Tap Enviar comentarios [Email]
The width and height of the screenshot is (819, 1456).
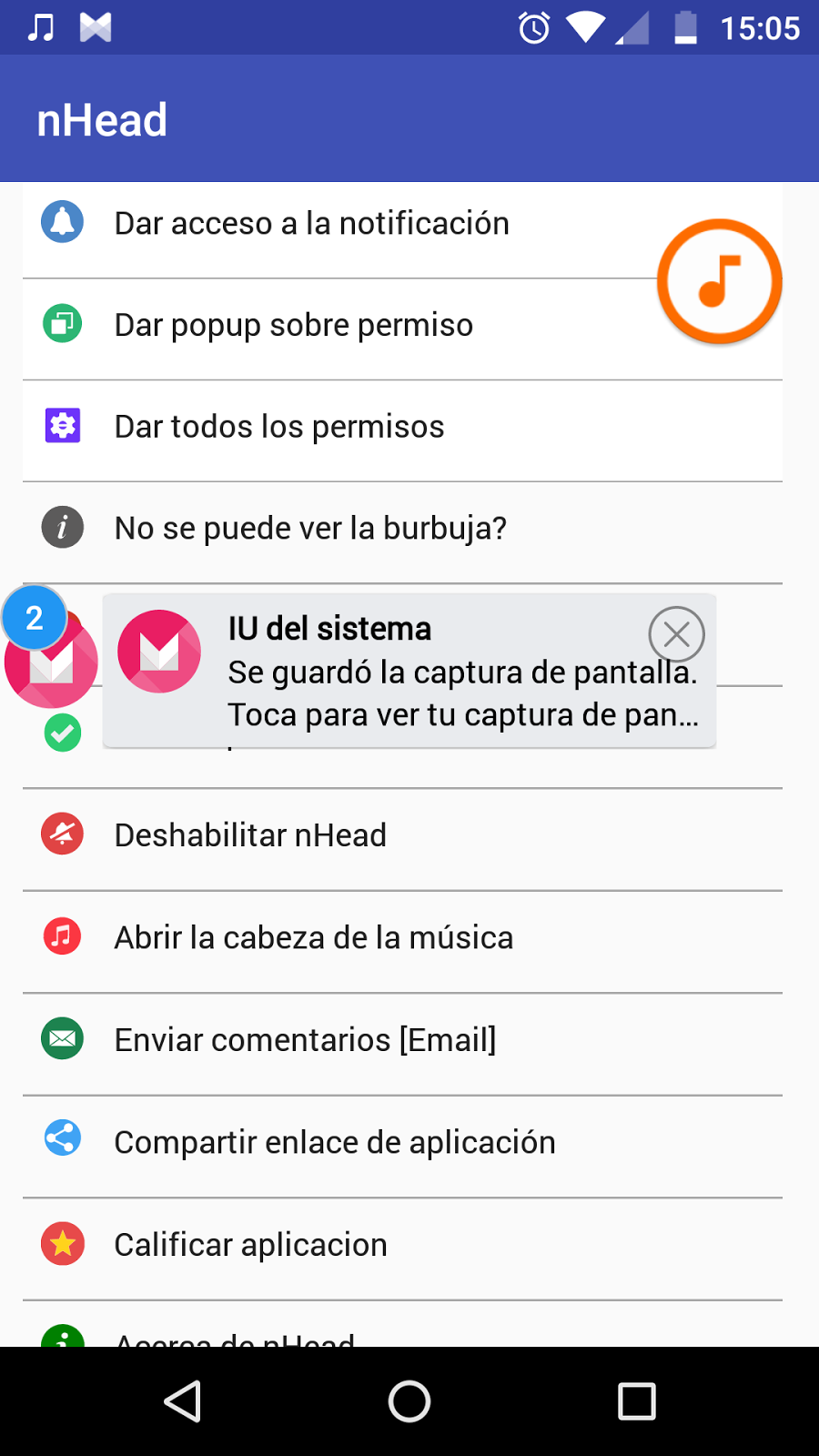[402, 1040]
